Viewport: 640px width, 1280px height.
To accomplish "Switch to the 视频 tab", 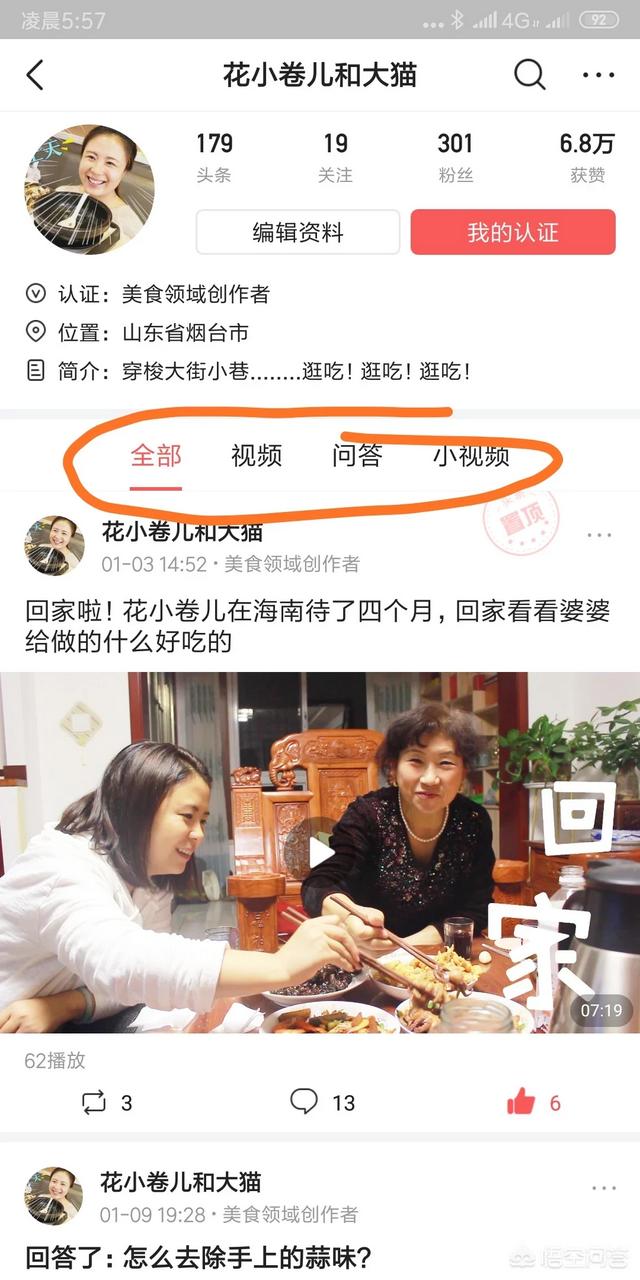I will [x=256, y=456].
